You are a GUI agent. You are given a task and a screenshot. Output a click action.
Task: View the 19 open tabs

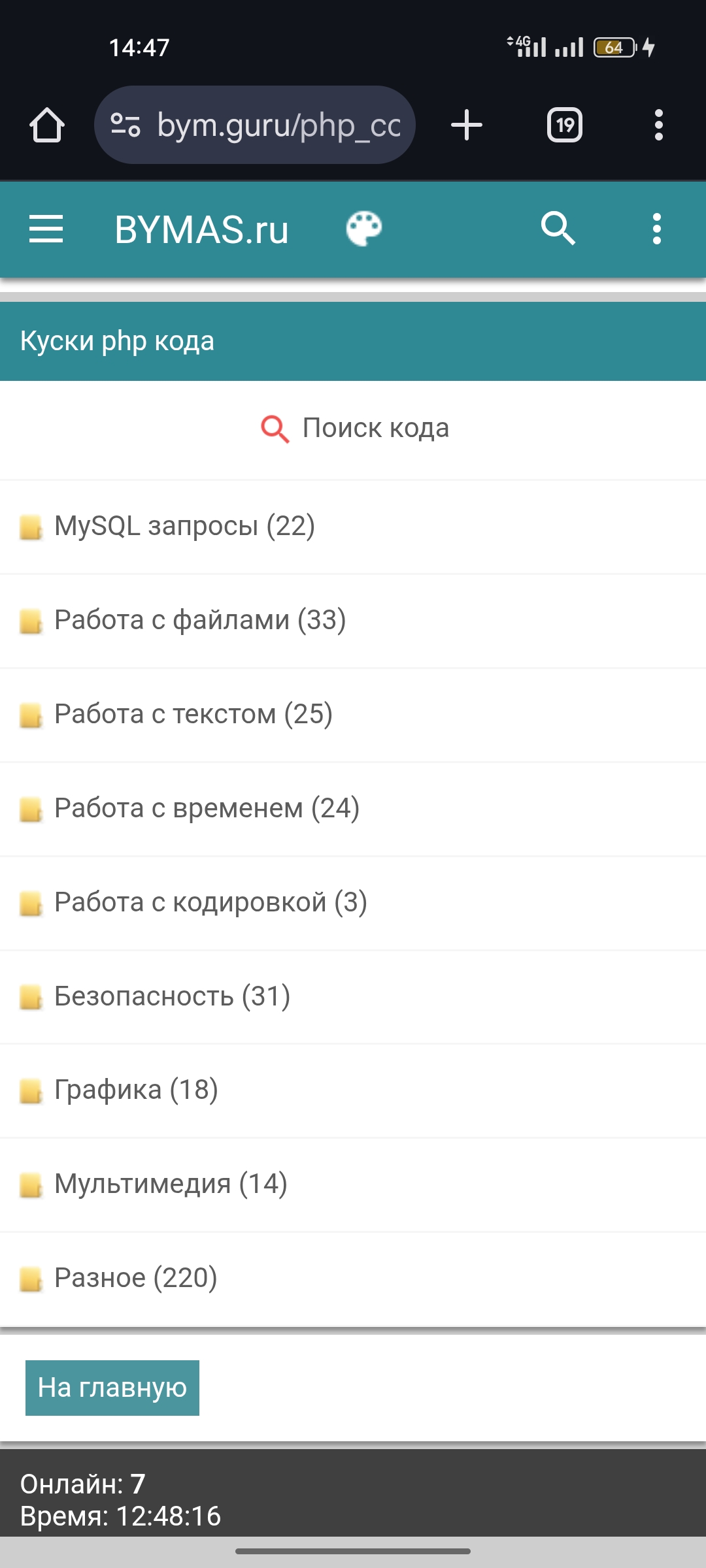tap(565, 125)
